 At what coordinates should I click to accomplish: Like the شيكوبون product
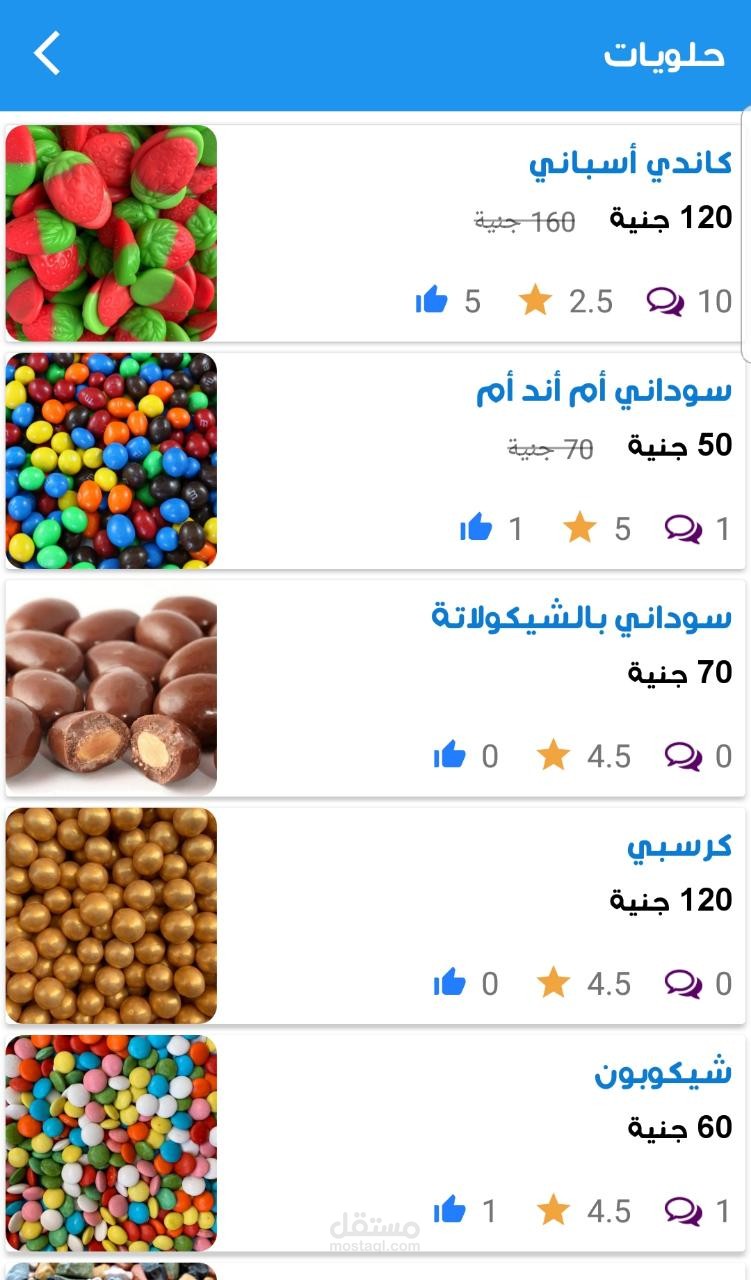click(x=450, y=1211)
